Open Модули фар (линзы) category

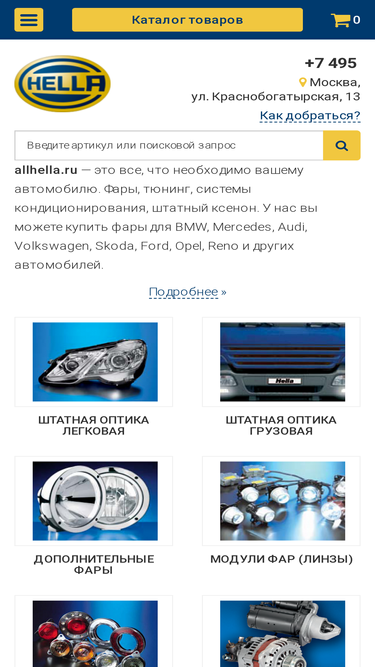tap(281, 511)
